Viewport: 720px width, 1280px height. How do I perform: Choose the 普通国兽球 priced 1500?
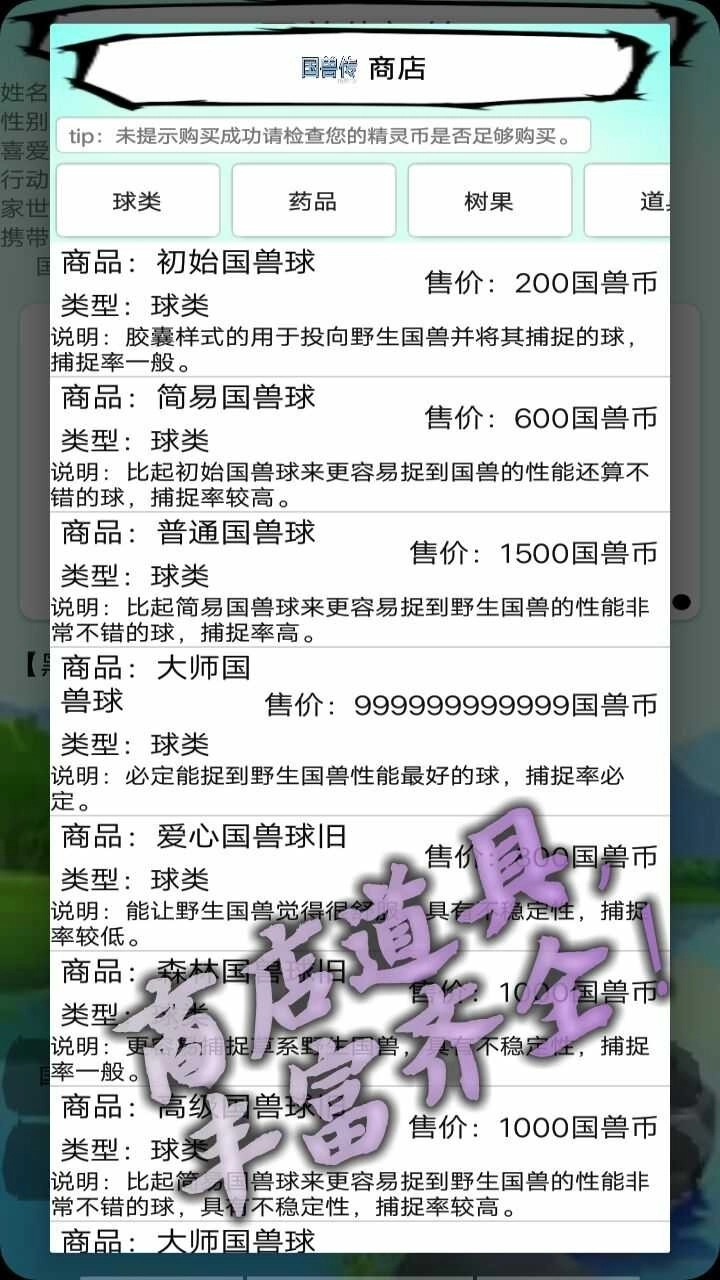point(360,579)
